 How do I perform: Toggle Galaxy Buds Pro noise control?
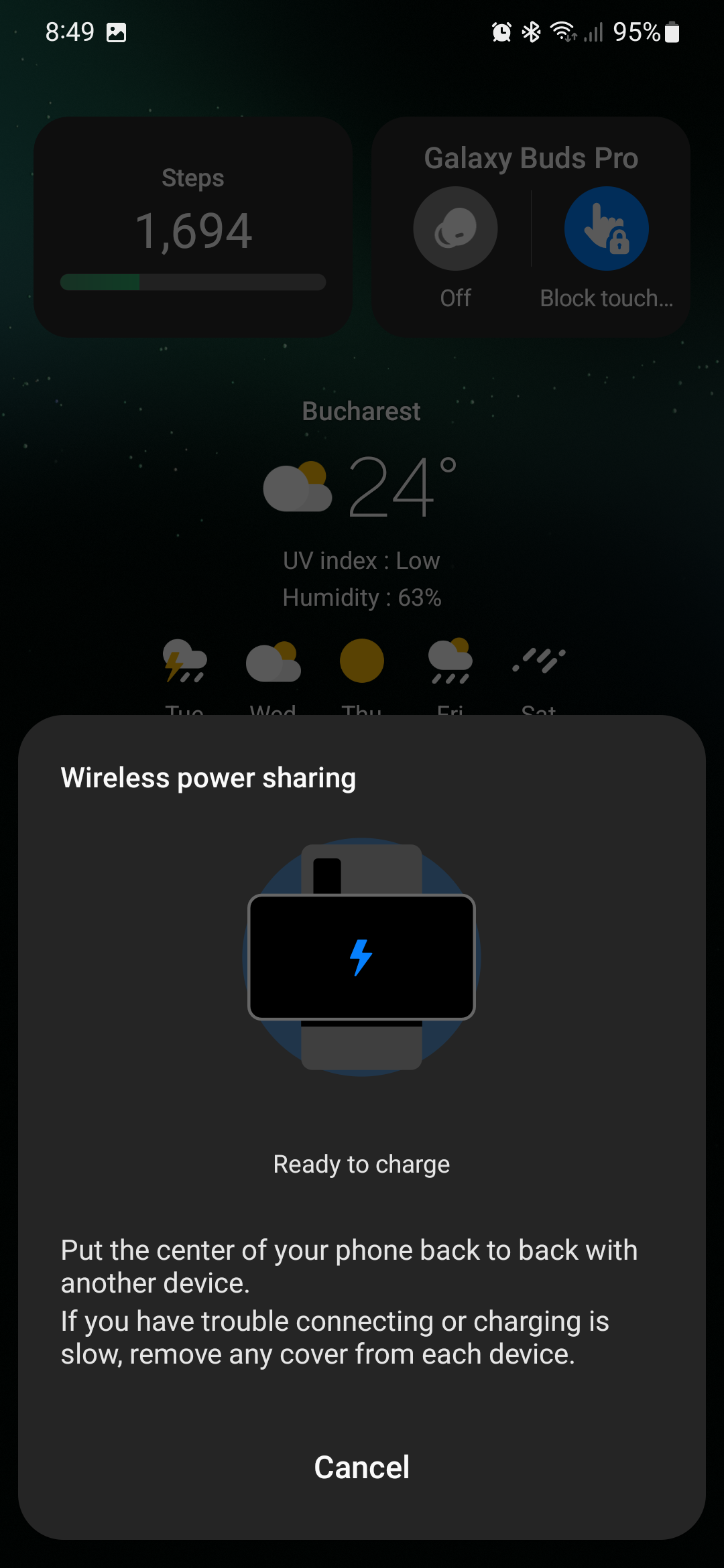tap(455, 228)
